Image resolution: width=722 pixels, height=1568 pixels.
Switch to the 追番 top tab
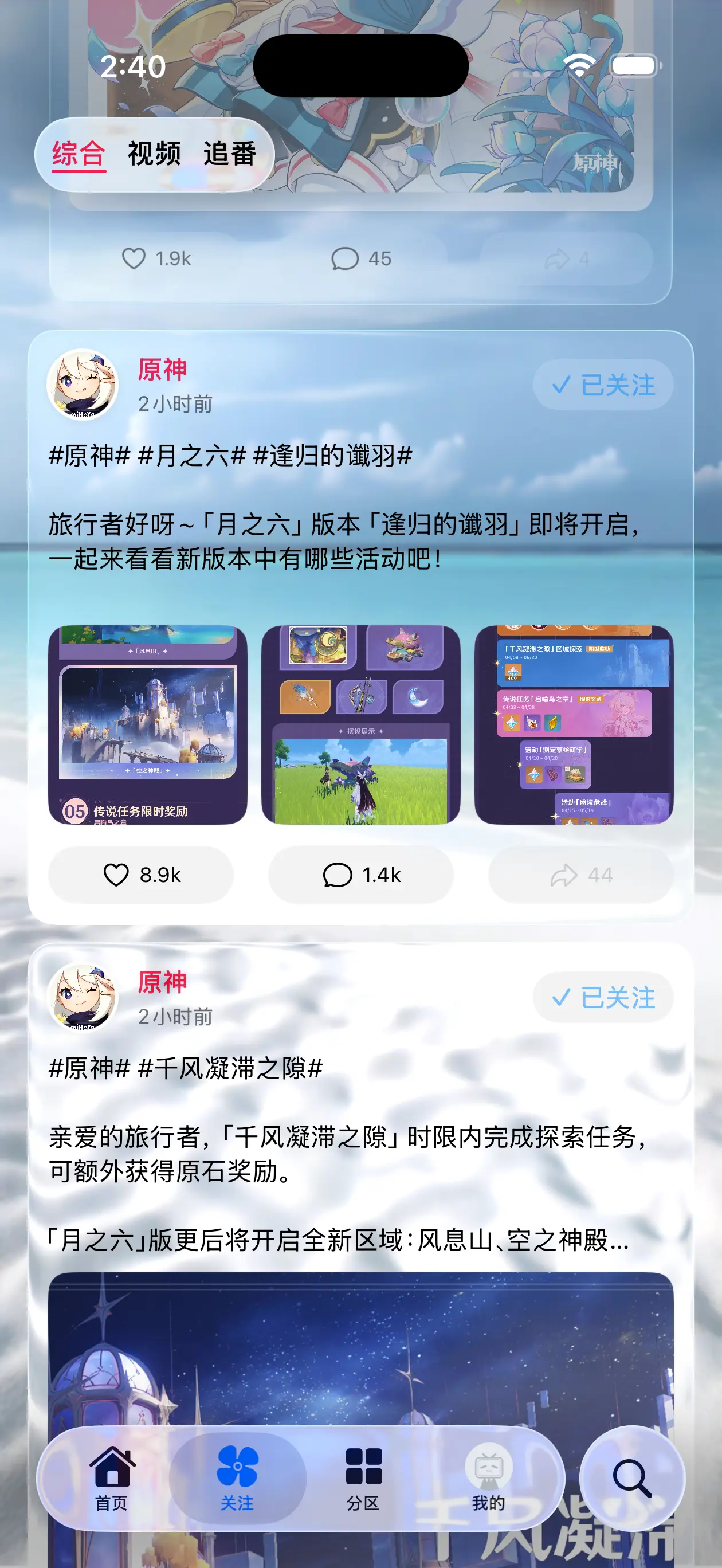pyautogui.click(x=230, y=154)
